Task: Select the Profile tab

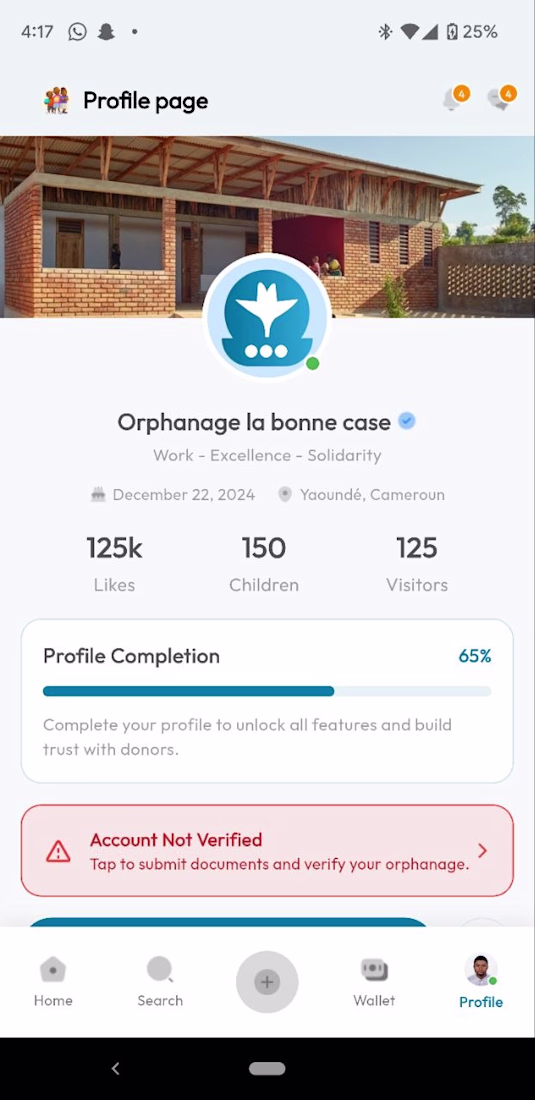Action: click(481, 983)
